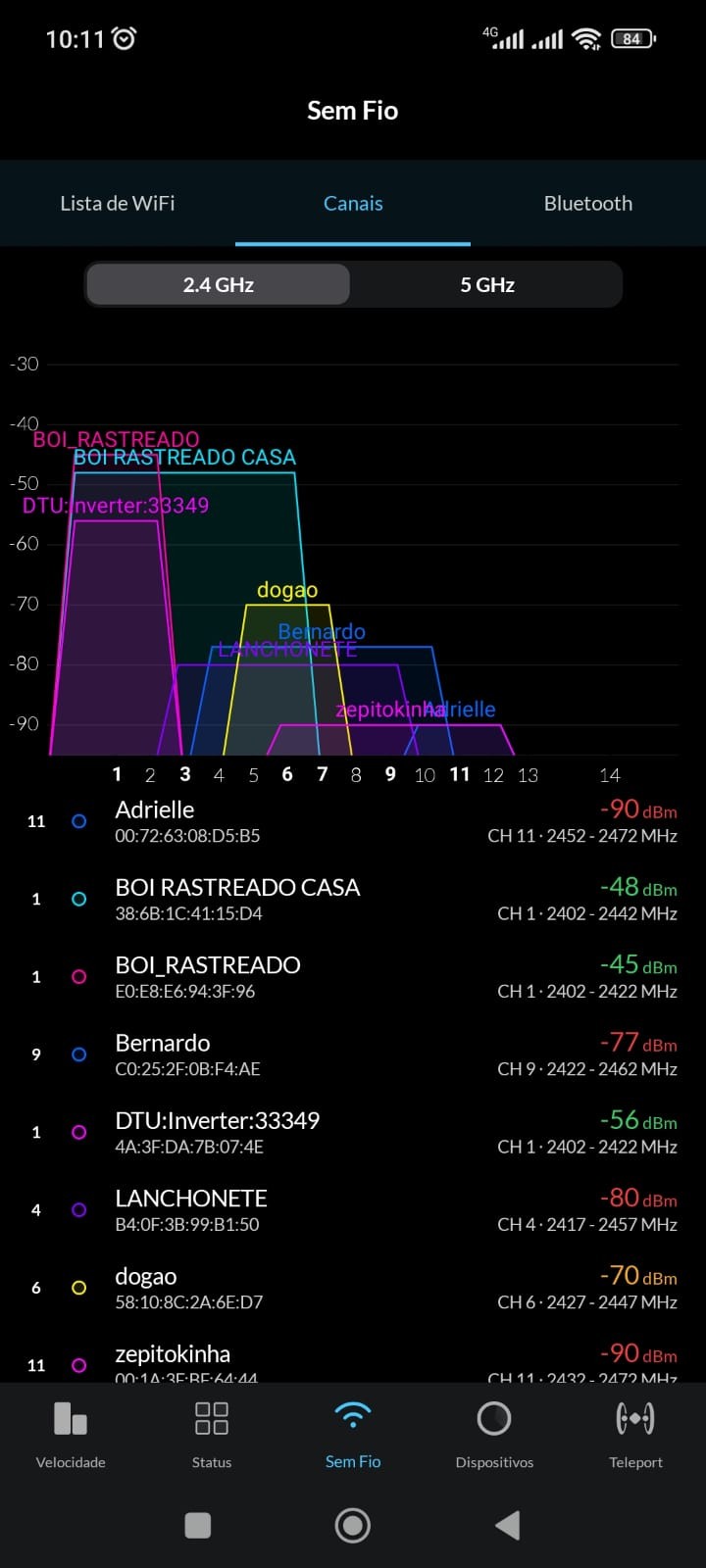Image resolution: width=706 pixels, height=1568 pixels.
Task: Go back with the system back button
Action: [507, 1525]
